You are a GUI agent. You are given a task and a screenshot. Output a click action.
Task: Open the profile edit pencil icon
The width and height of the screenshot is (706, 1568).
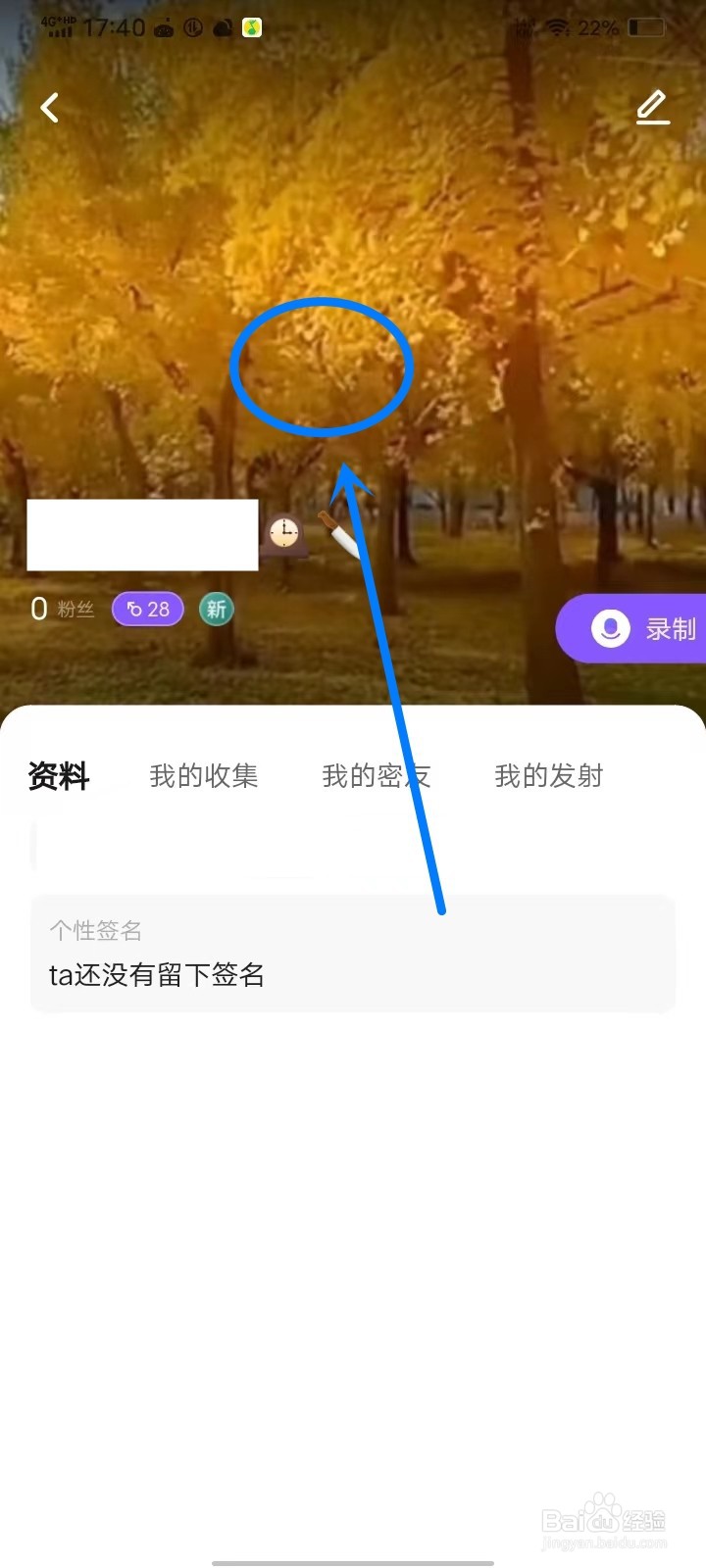[x=652, y=107]
